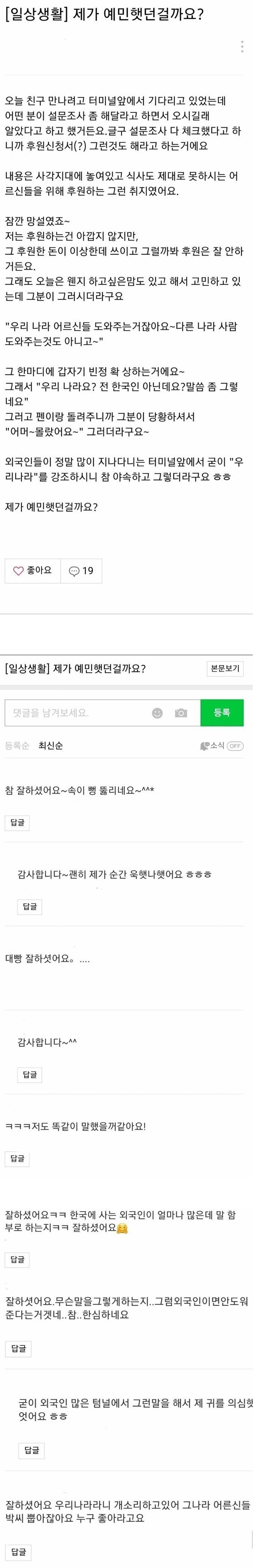Reply to the '우리나라라니 개소리하고있어' comment
This screenshot has width=258, height=1568.
[18, 1552]
